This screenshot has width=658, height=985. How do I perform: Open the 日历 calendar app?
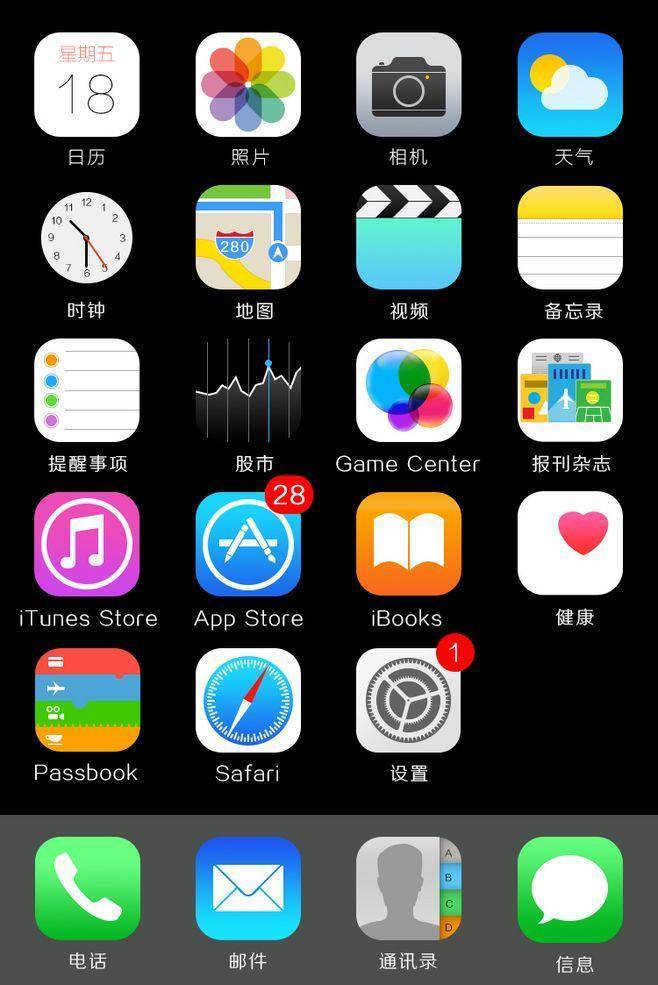[x=87, y=85]
